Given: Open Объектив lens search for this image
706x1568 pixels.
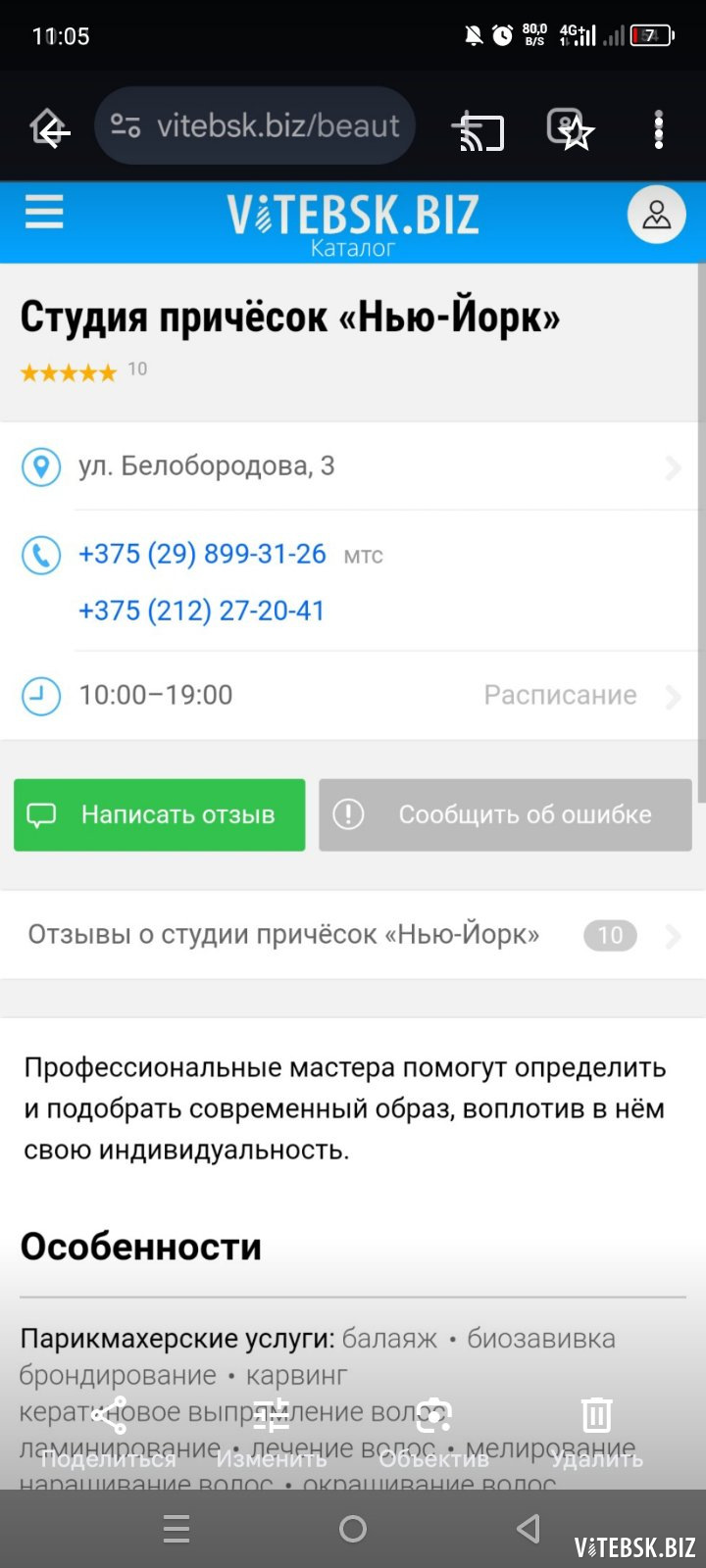Looking at the screenshot, I should click(433, 1433).
